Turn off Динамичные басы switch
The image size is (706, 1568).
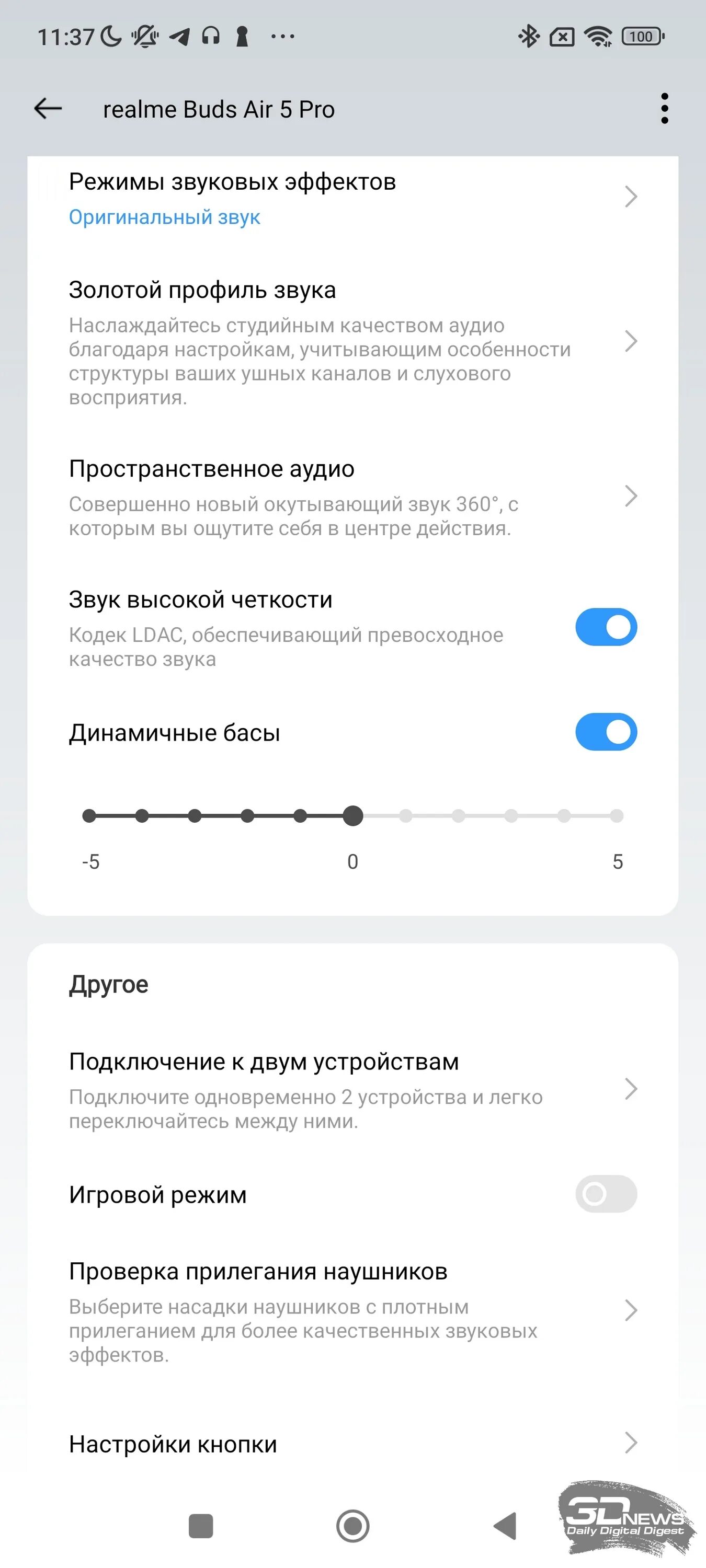[606, 732]
